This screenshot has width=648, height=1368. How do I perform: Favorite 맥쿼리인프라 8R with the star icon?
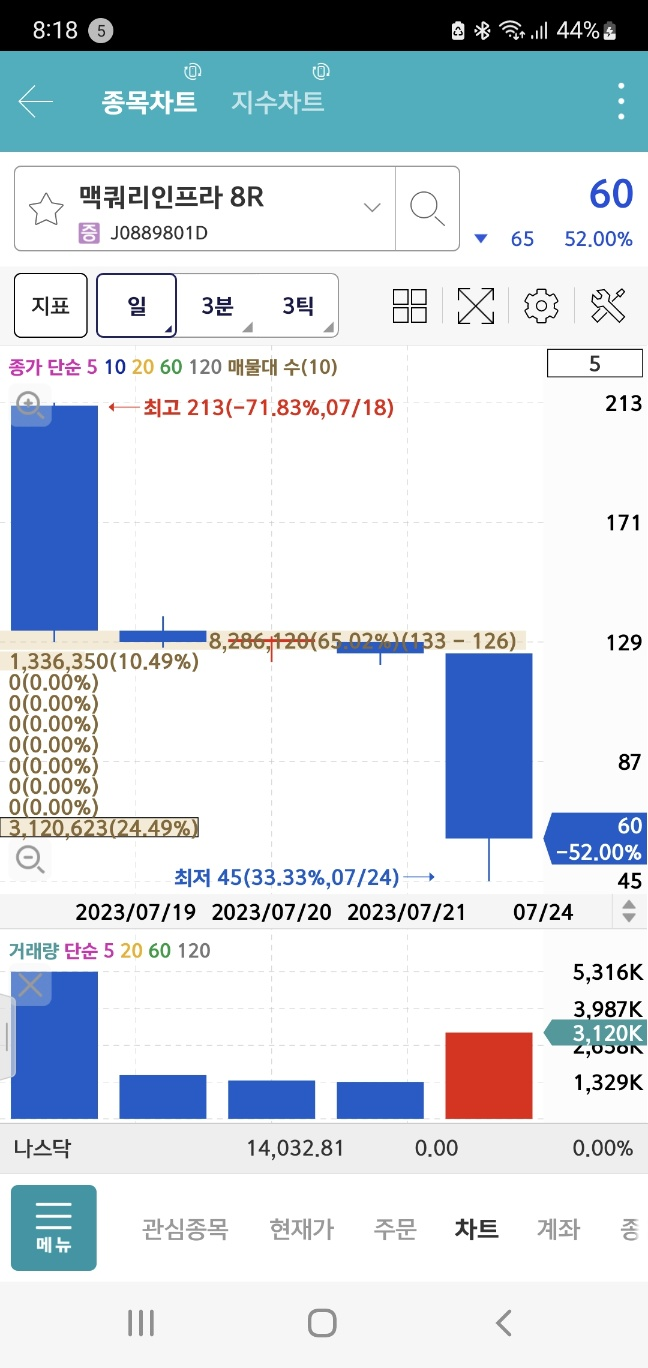pos(46,209)
